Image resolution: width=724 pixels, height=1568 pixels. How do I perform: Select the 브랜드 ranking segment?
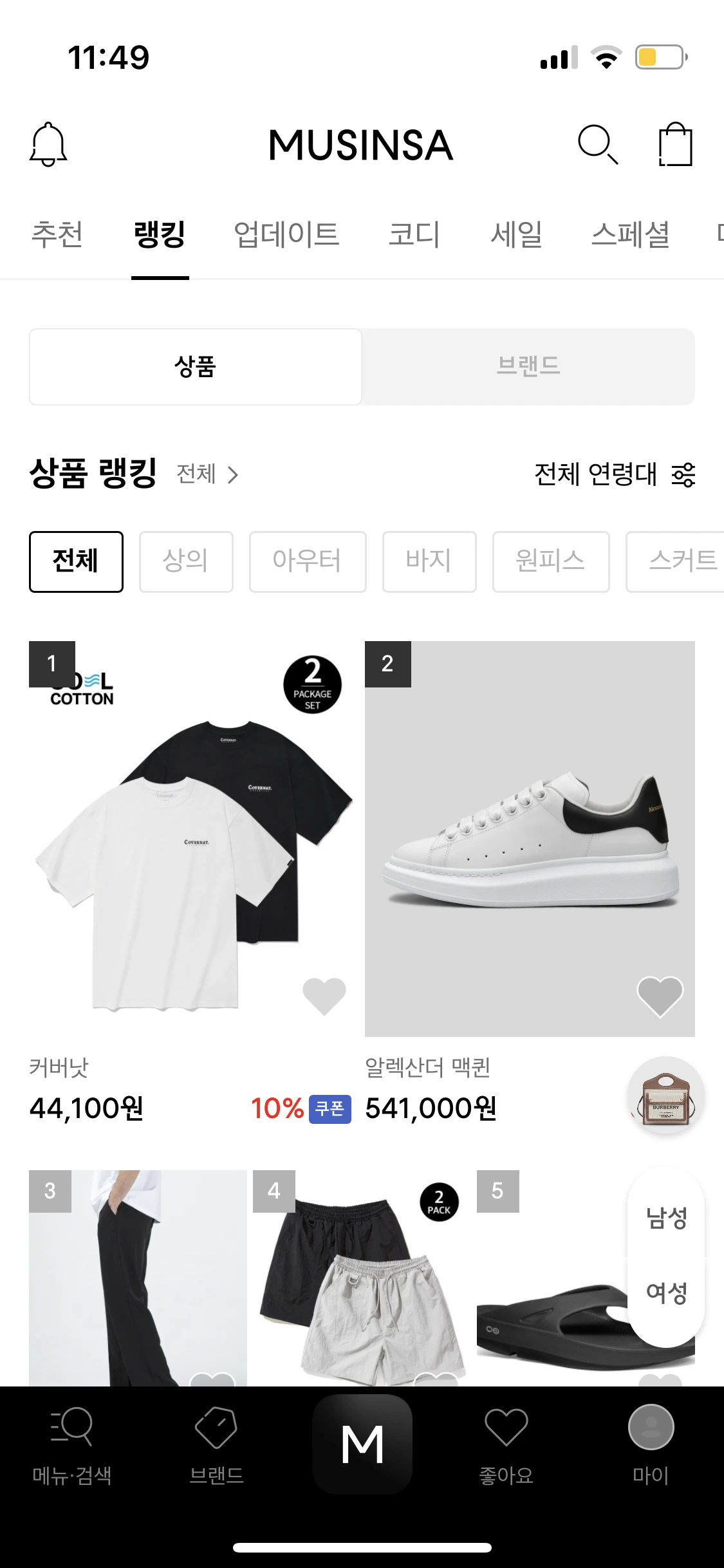click(528, 367)
